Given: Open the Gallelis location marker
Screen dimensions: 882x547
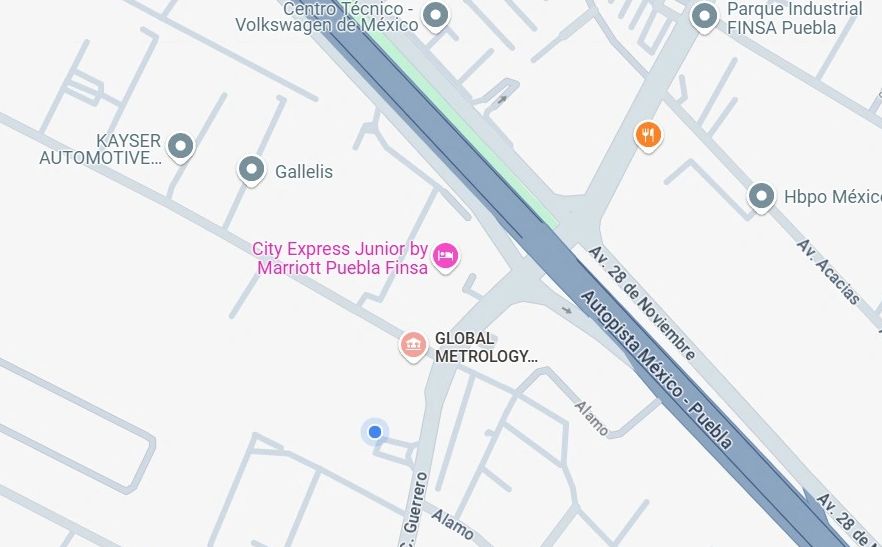Looking at the screenshot, I should click(x=251, y=170).
